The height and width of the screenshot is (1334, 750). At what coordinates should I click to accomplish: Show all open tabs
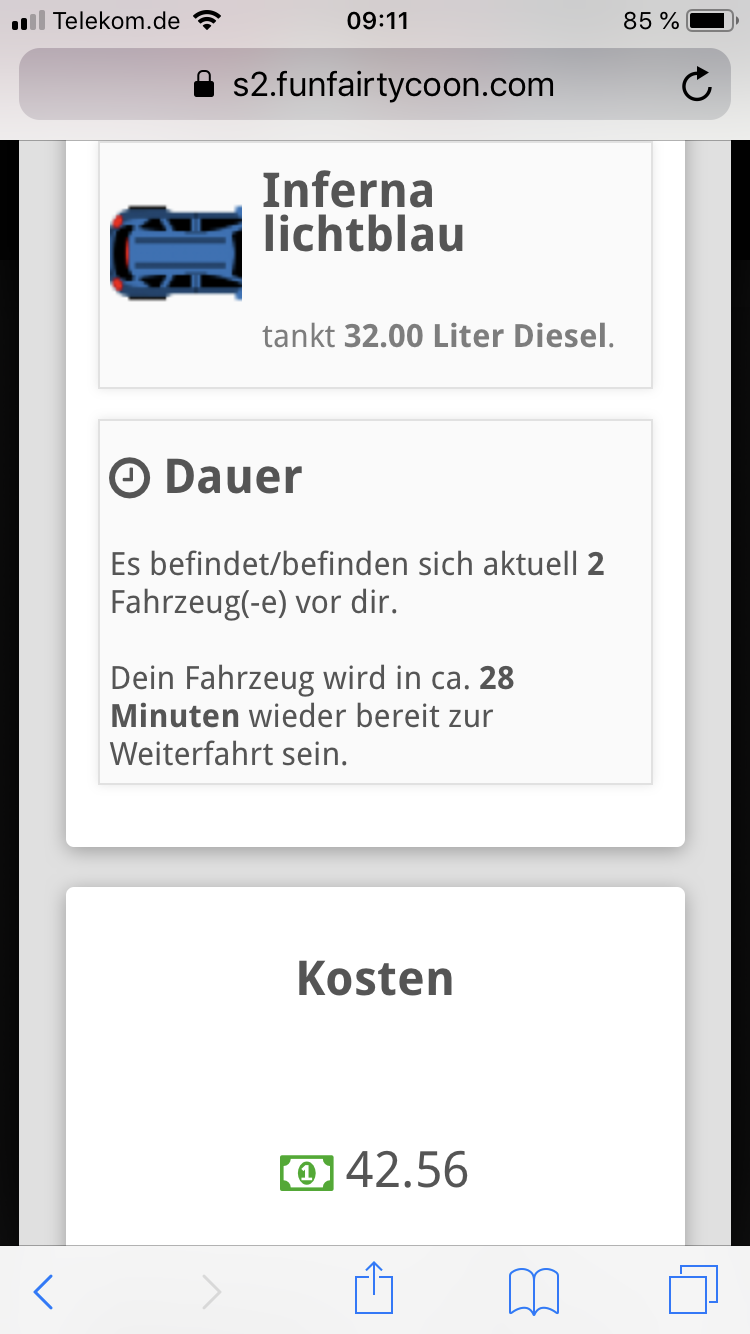[x=692, y=1291]
